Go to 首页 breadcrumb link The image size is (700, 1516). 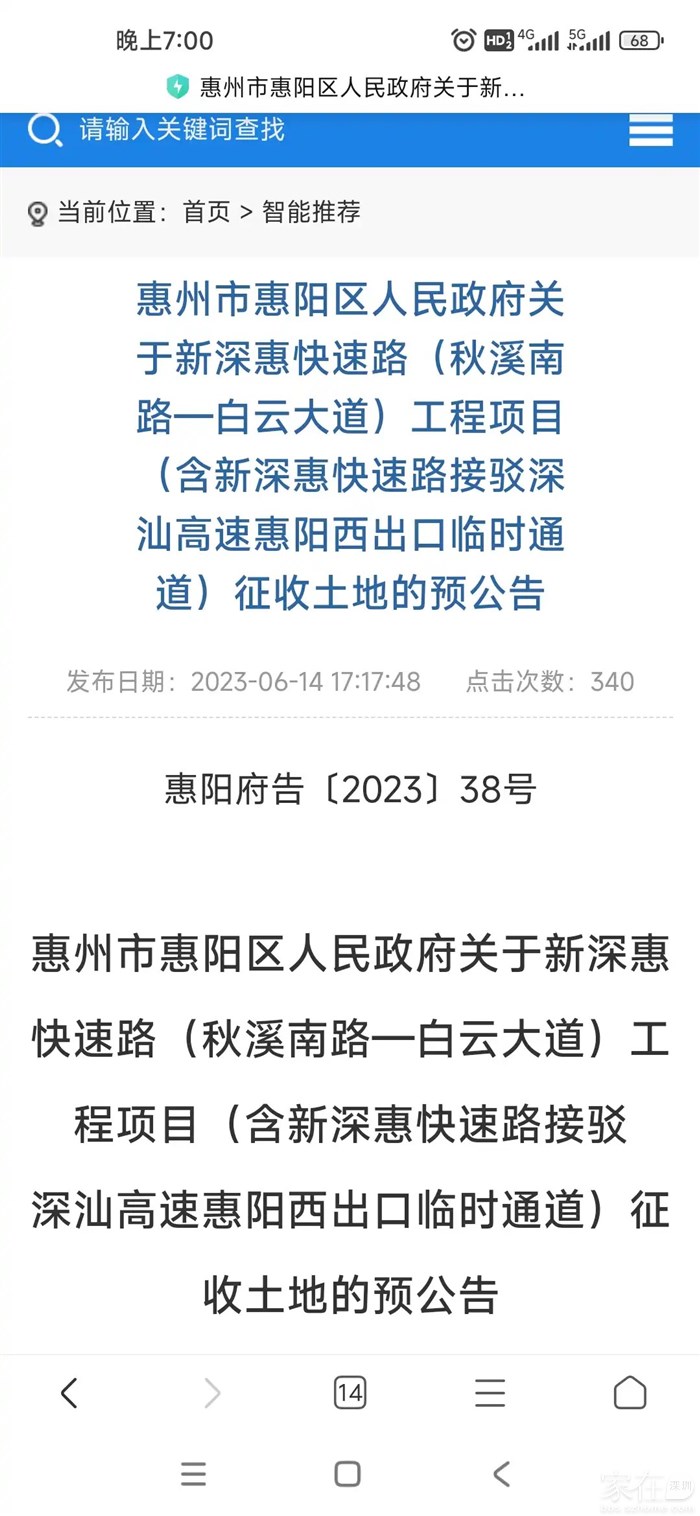(x=206, y=212)
